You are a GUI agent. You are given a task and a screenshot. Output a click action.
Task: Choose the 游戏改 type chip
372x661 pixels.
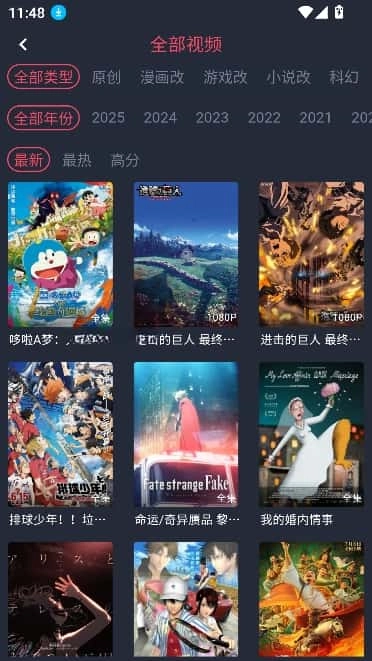(226, 77)
